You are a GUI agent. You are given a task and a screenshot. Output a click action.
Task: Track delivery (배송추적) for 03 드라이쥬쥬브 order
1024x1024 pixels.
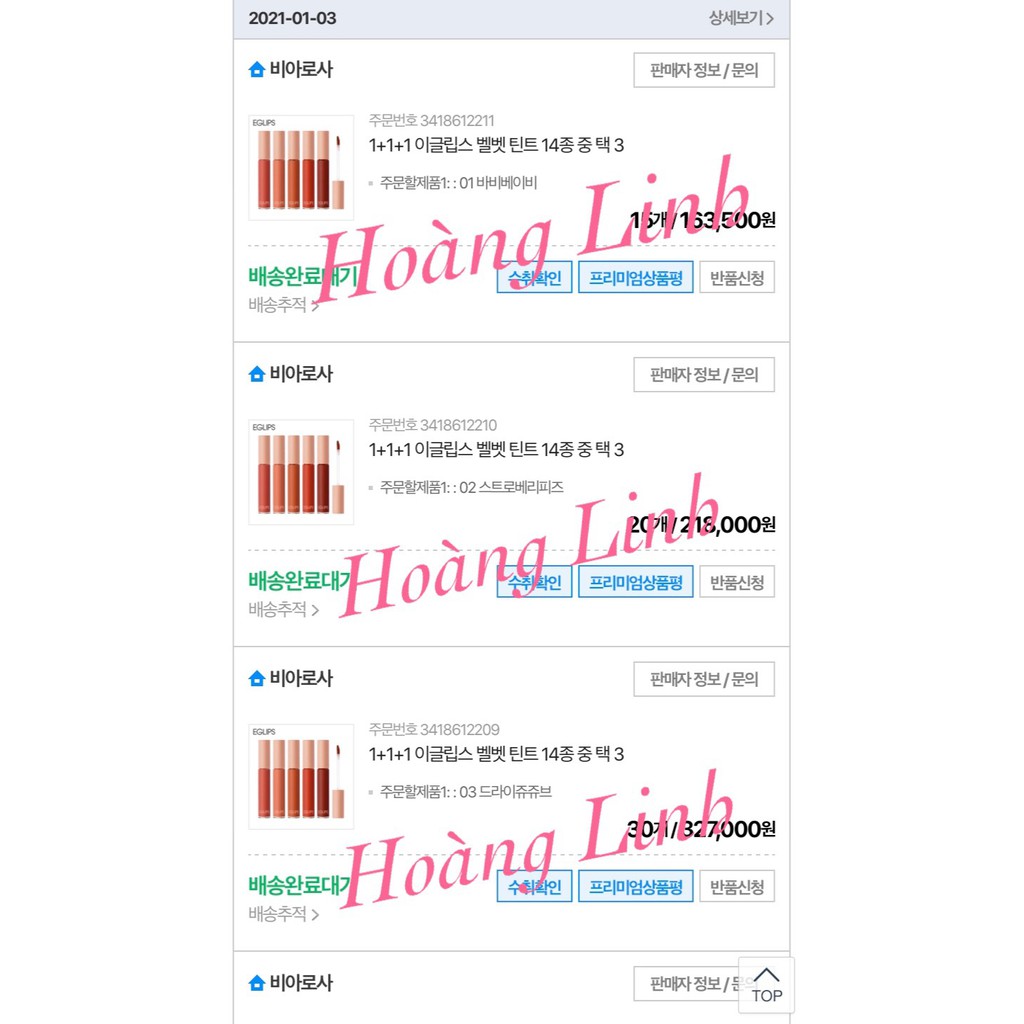(x=283, y=914)
